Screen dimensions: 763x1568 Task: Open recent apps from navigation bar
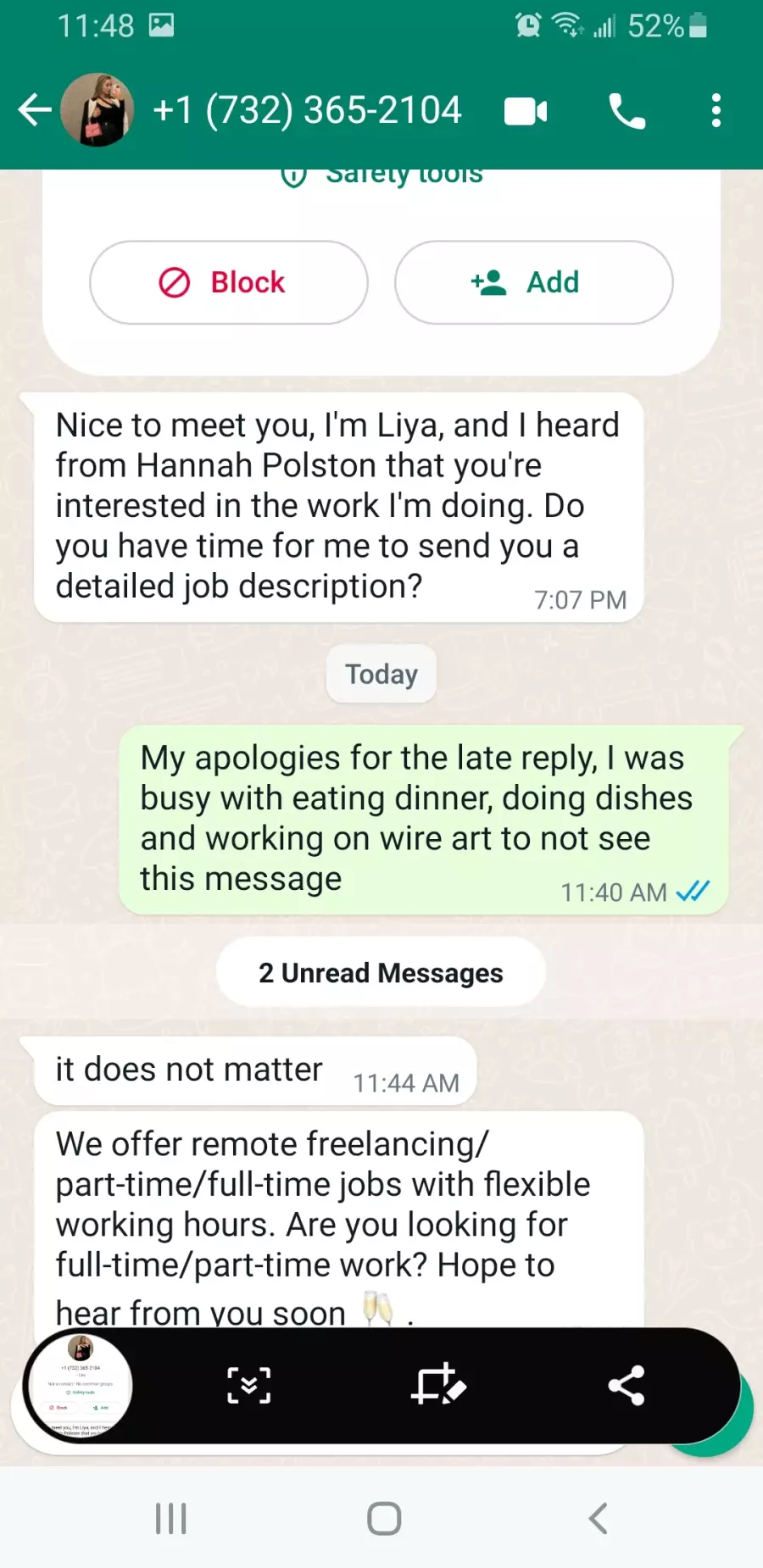pyautogui.click(x=170, y=1518)
